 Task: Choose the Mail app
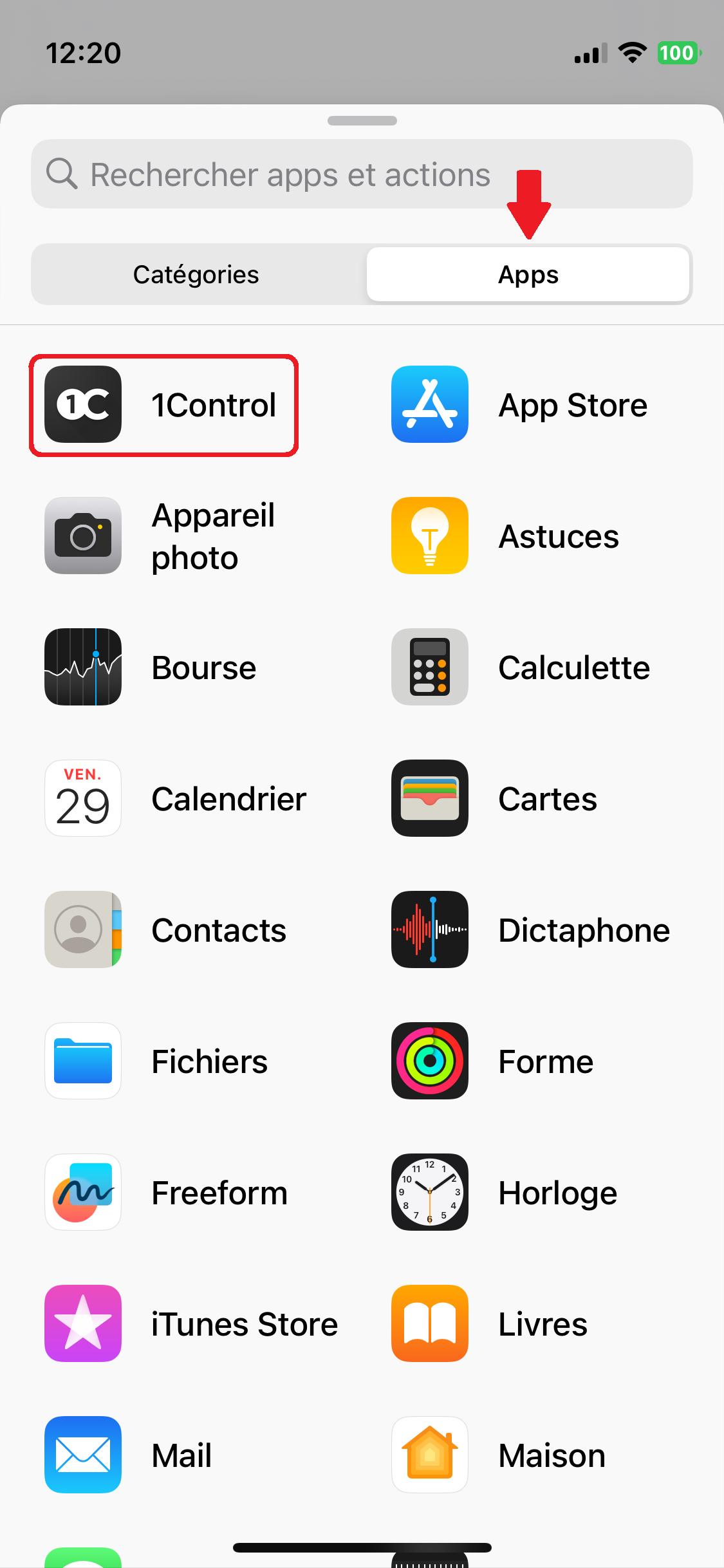click(x=129, y=1455)
